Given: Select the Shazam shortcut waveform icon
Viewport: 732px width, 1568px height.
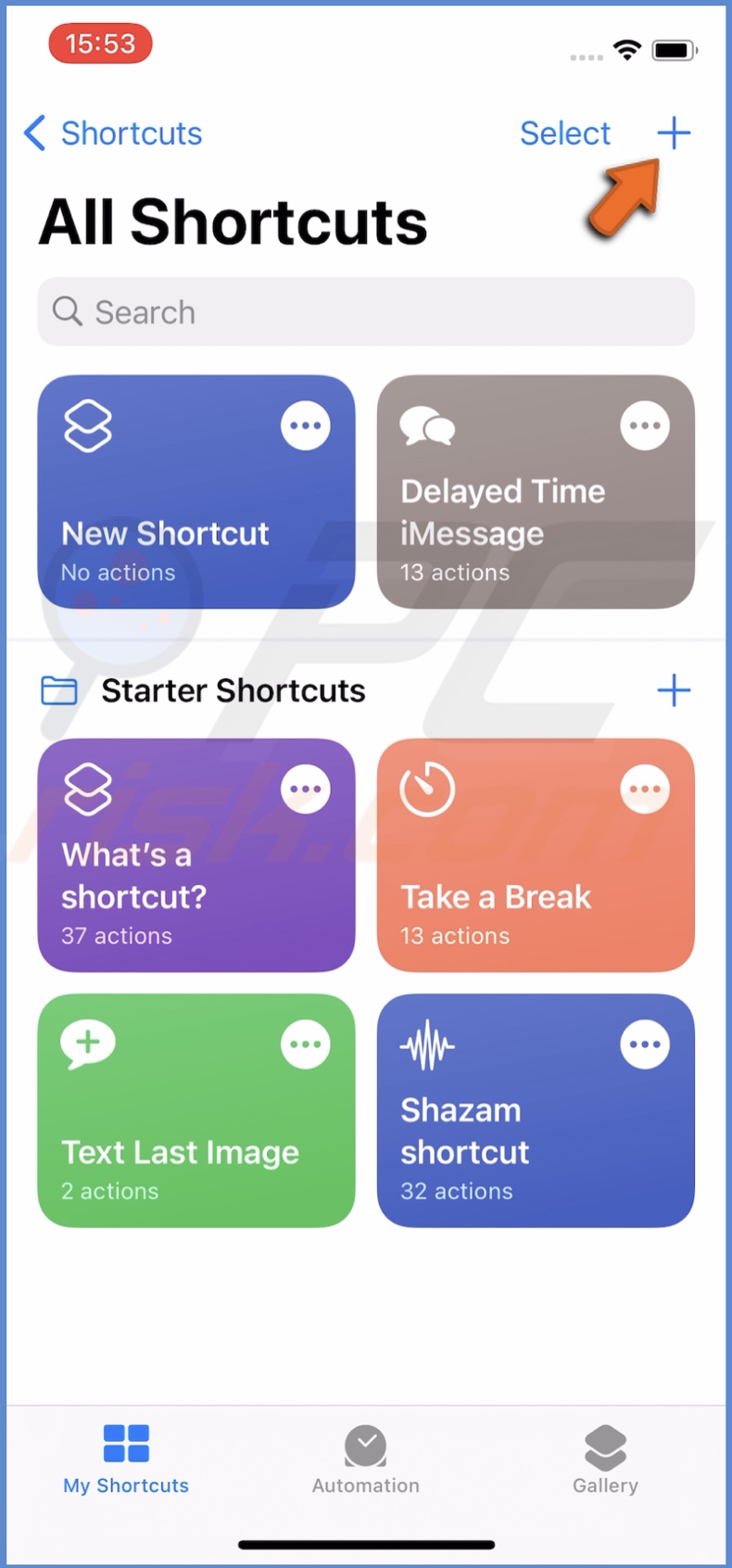Looking at the screenshot, I should point(427,1043).
